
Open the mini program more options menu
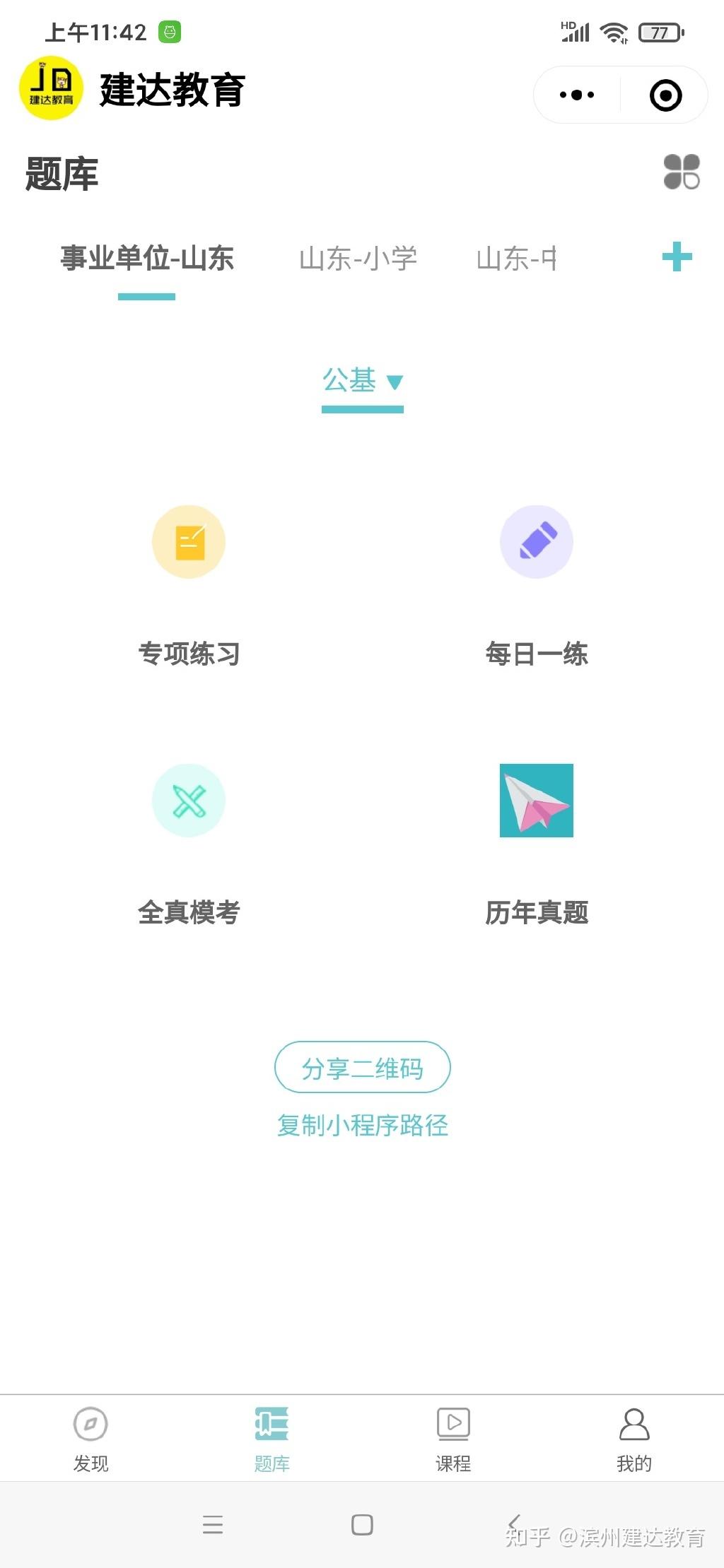coord(577,95)
